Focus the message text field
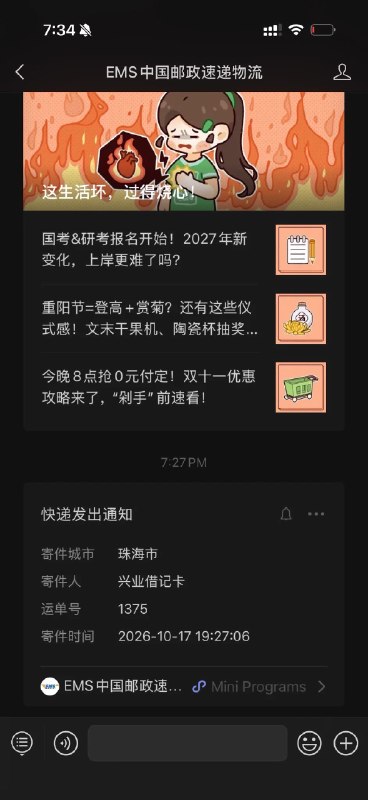 point(187,743)
